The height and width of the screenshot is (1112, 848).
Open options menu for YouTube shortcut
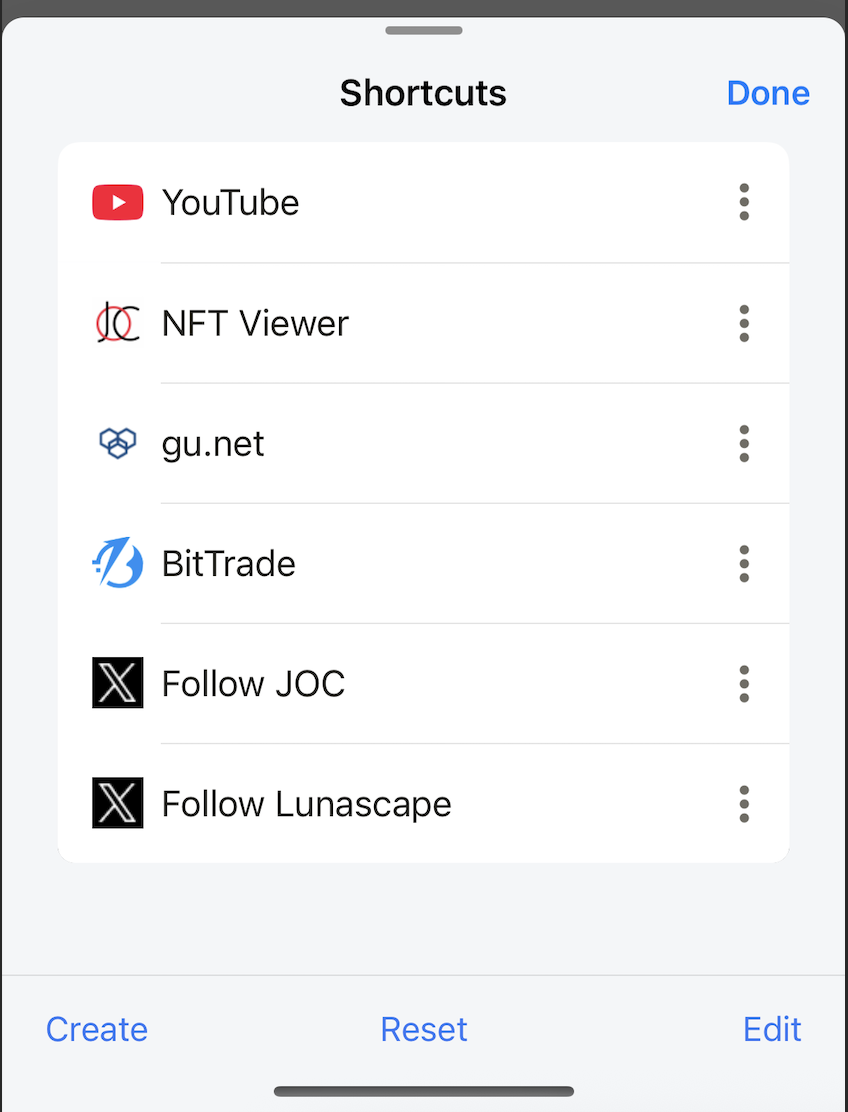tap(744, 202)
